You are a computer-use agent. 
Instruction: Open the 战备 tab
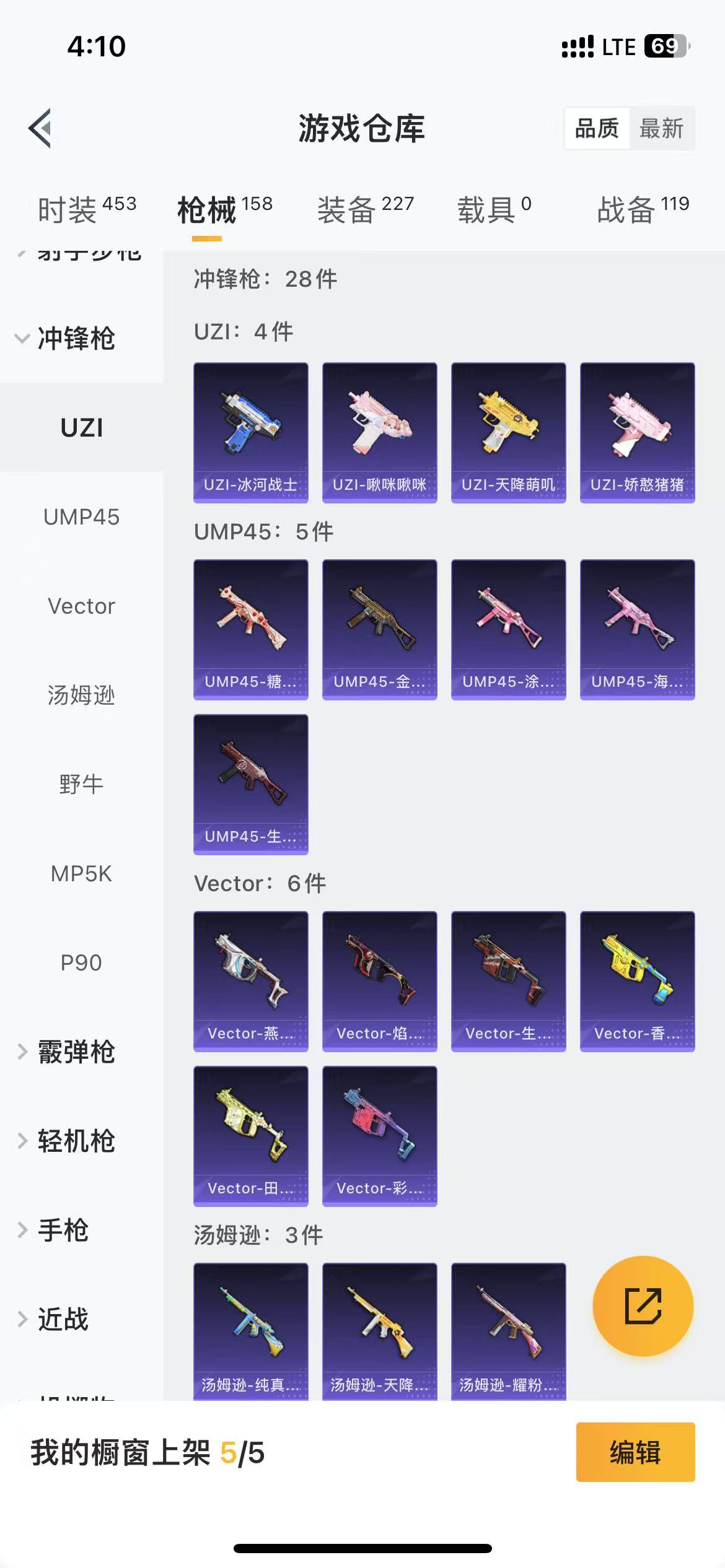tap(643, 209)
